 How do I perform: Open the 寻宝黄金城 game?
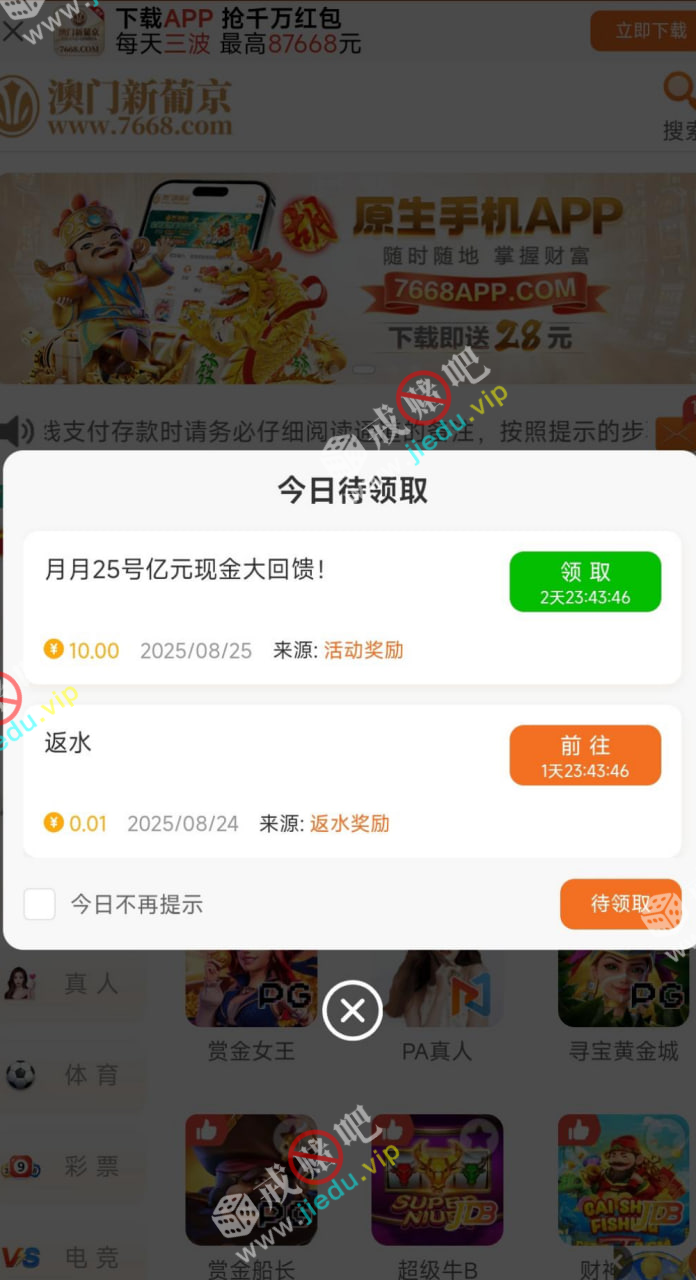(623, 990)
